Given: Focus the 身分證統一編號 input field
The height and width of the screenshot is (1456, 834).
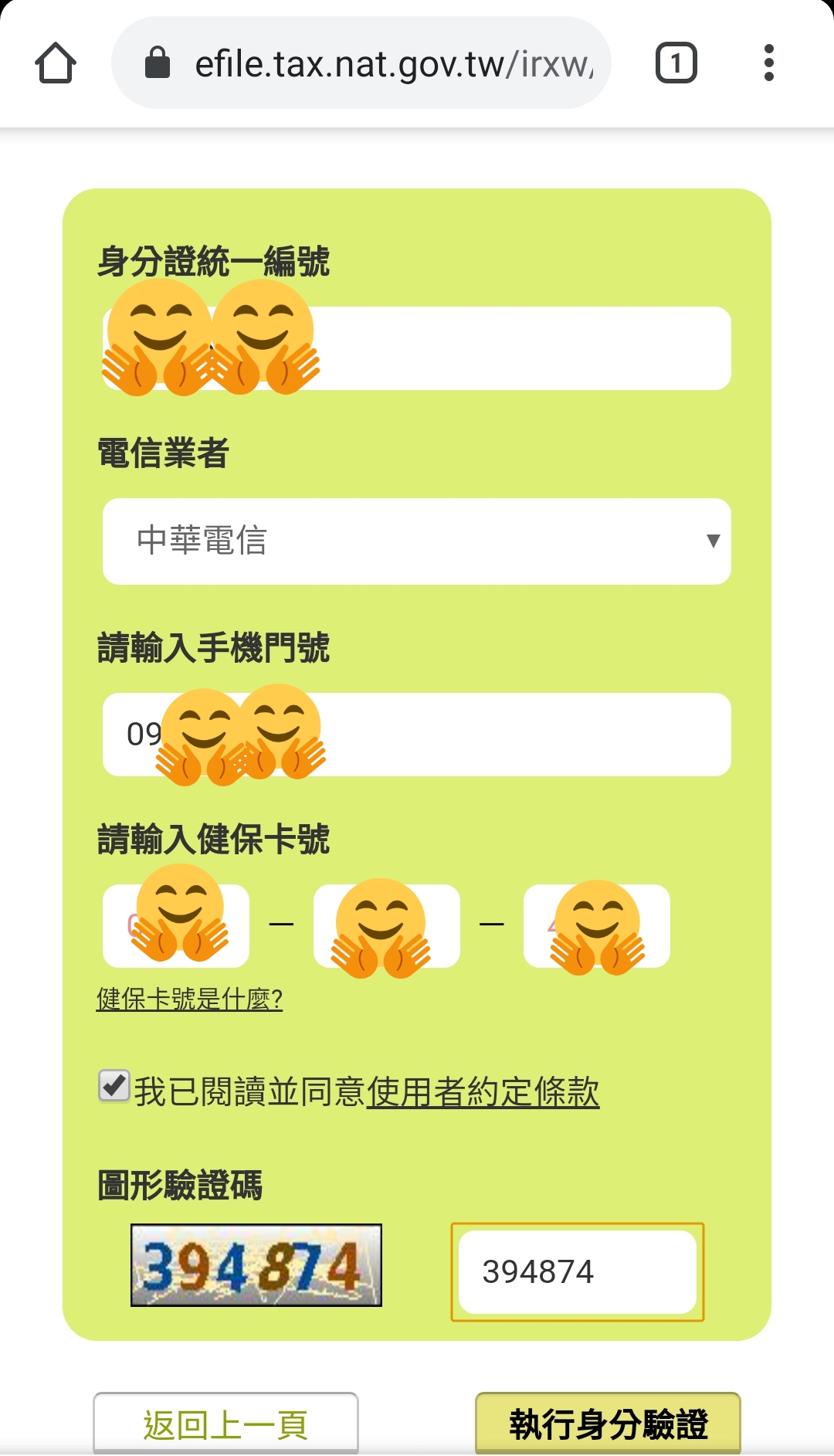Looking at the screenshot, I should coord(417,348).
